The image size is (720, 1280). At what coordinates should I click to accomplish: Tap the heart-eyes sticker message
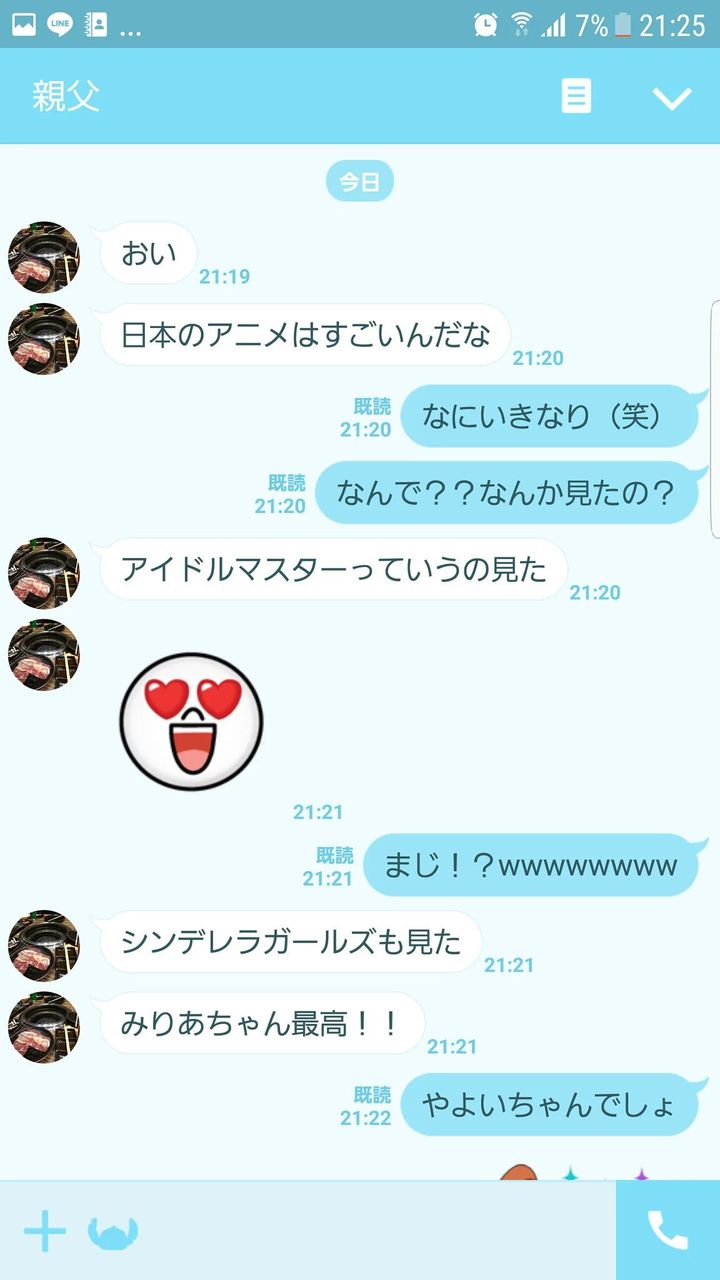[191, 720]
